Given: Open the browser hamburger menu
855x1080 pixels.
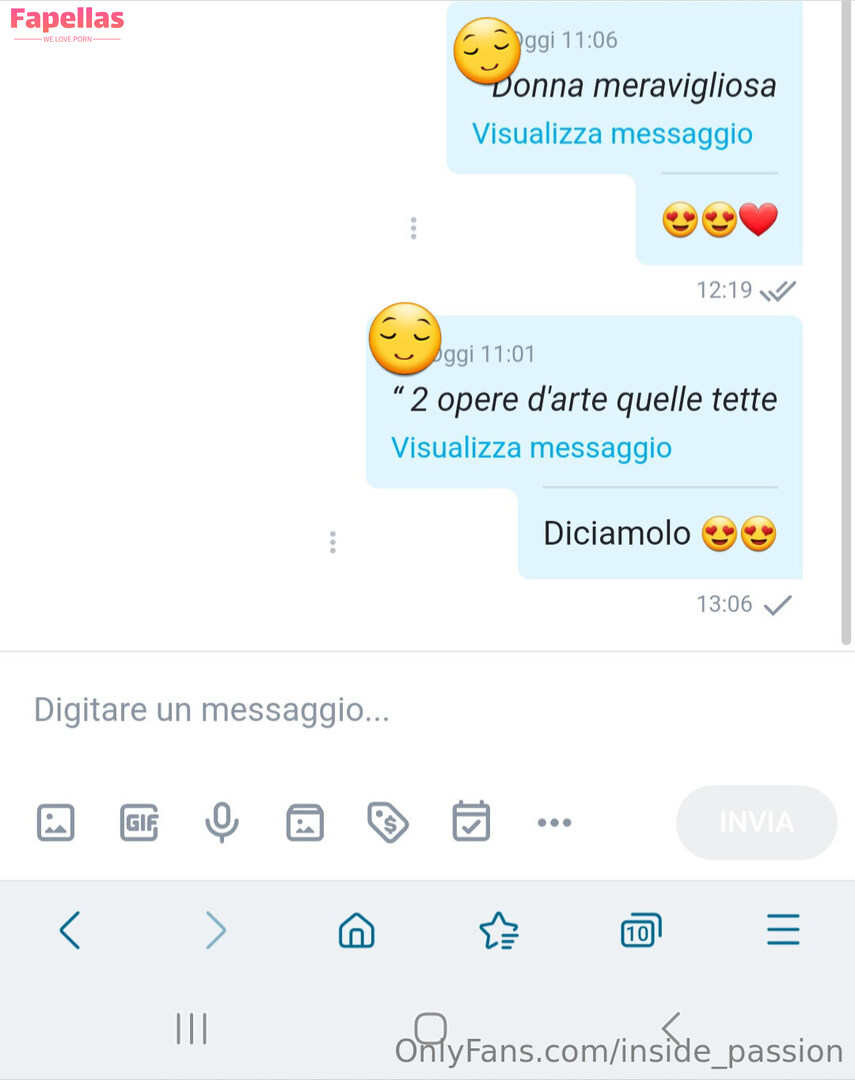Looking at the screenshot, I should (783, 931).
